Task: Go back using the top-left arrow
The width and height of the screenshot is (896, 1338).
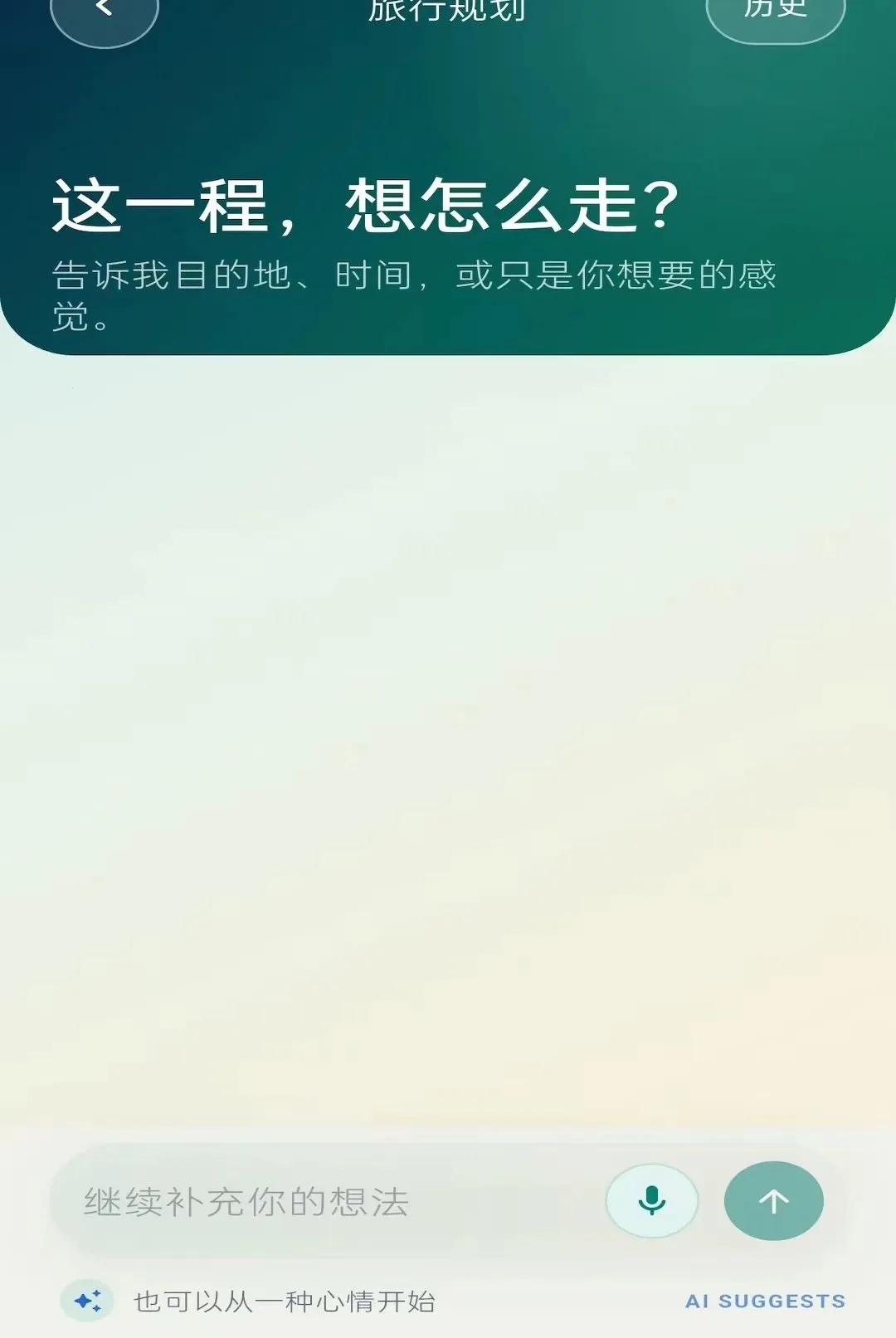Action: [105, 18]
